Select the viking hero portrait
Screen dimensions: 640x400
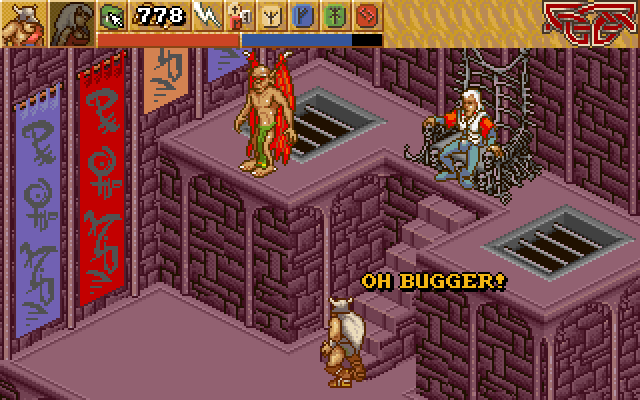coord(22,22)
